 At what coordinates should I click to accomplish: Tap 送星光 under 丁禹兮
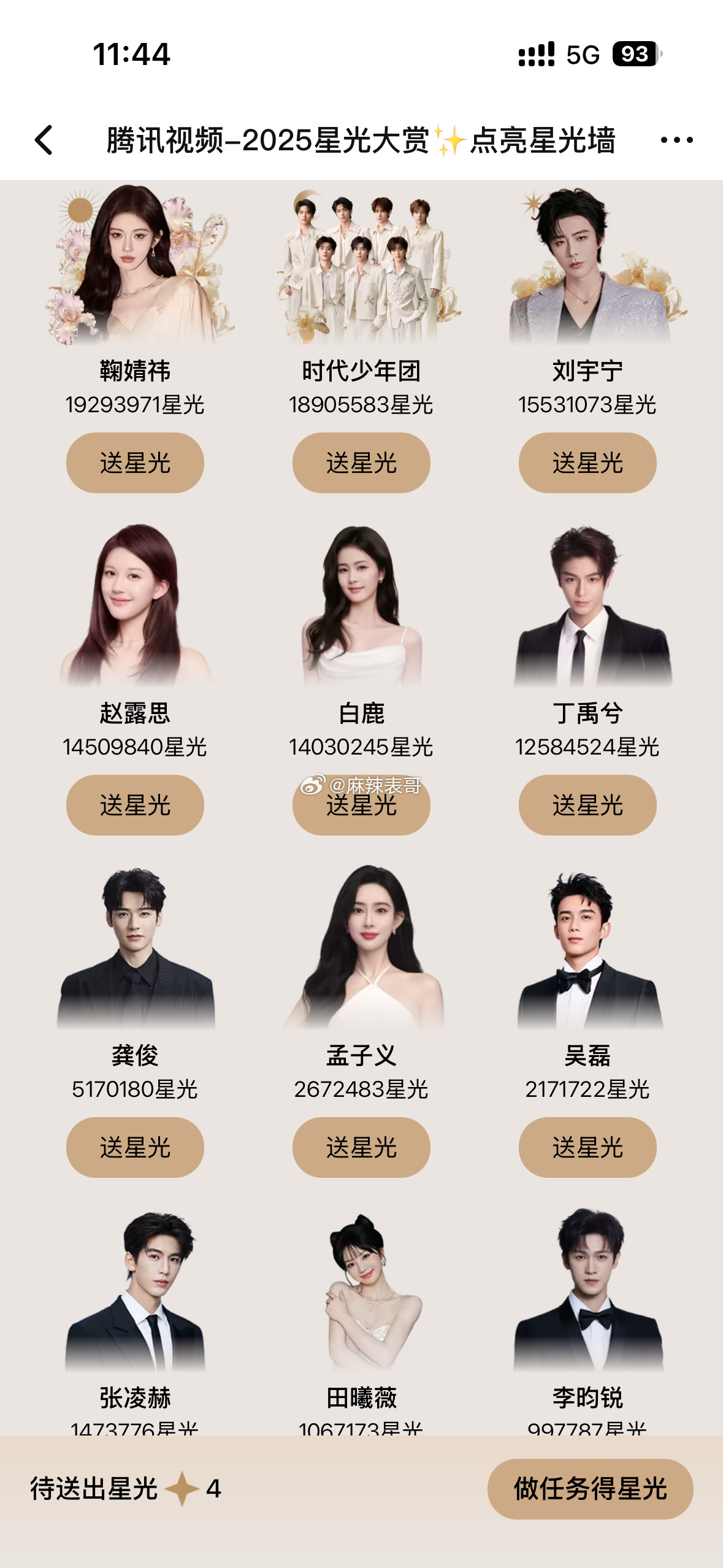(x=586, y=805)
